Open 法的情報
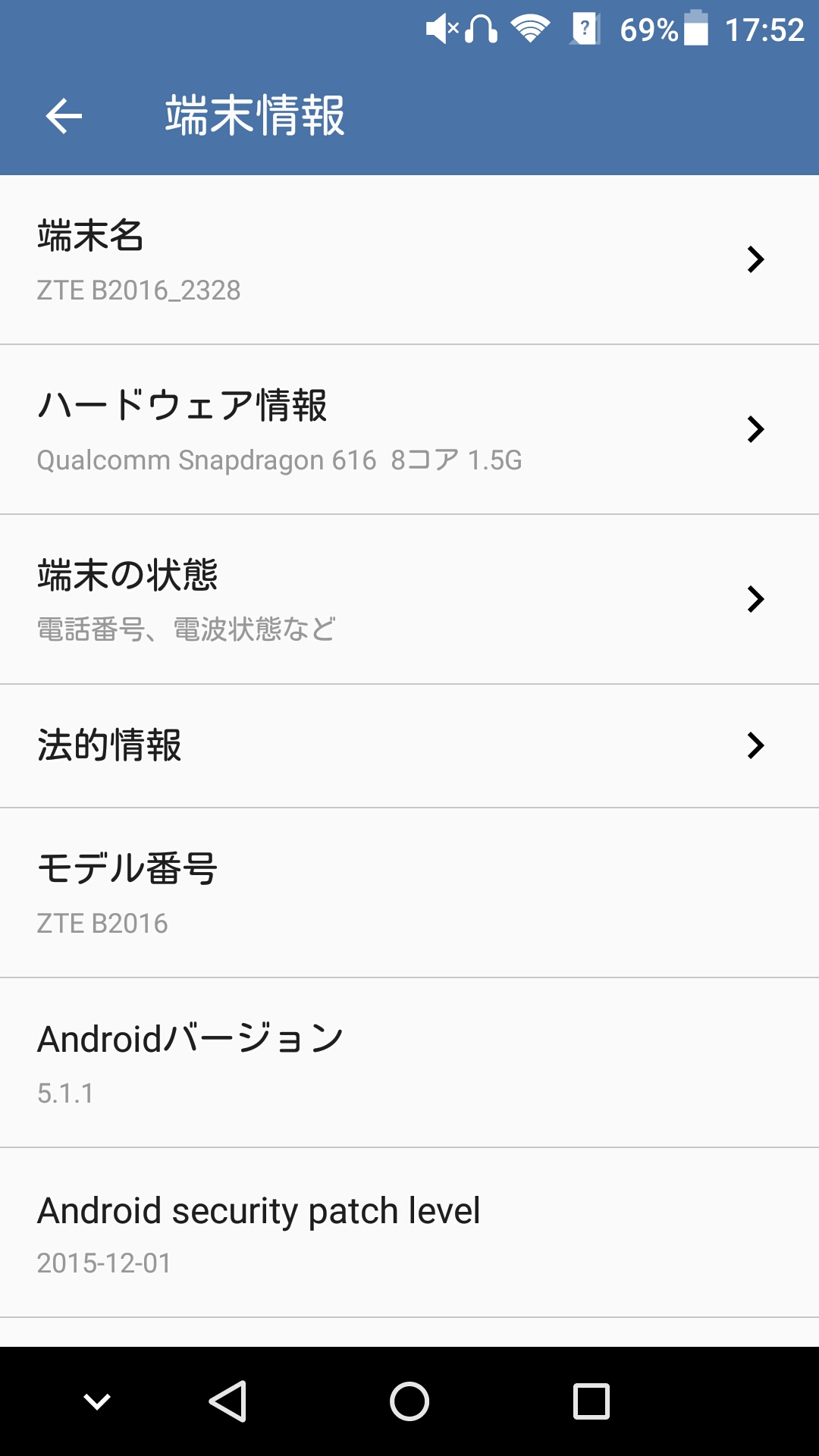This screenshot has height=1456, width=819. pyautogui.click(x=409, y=746)
